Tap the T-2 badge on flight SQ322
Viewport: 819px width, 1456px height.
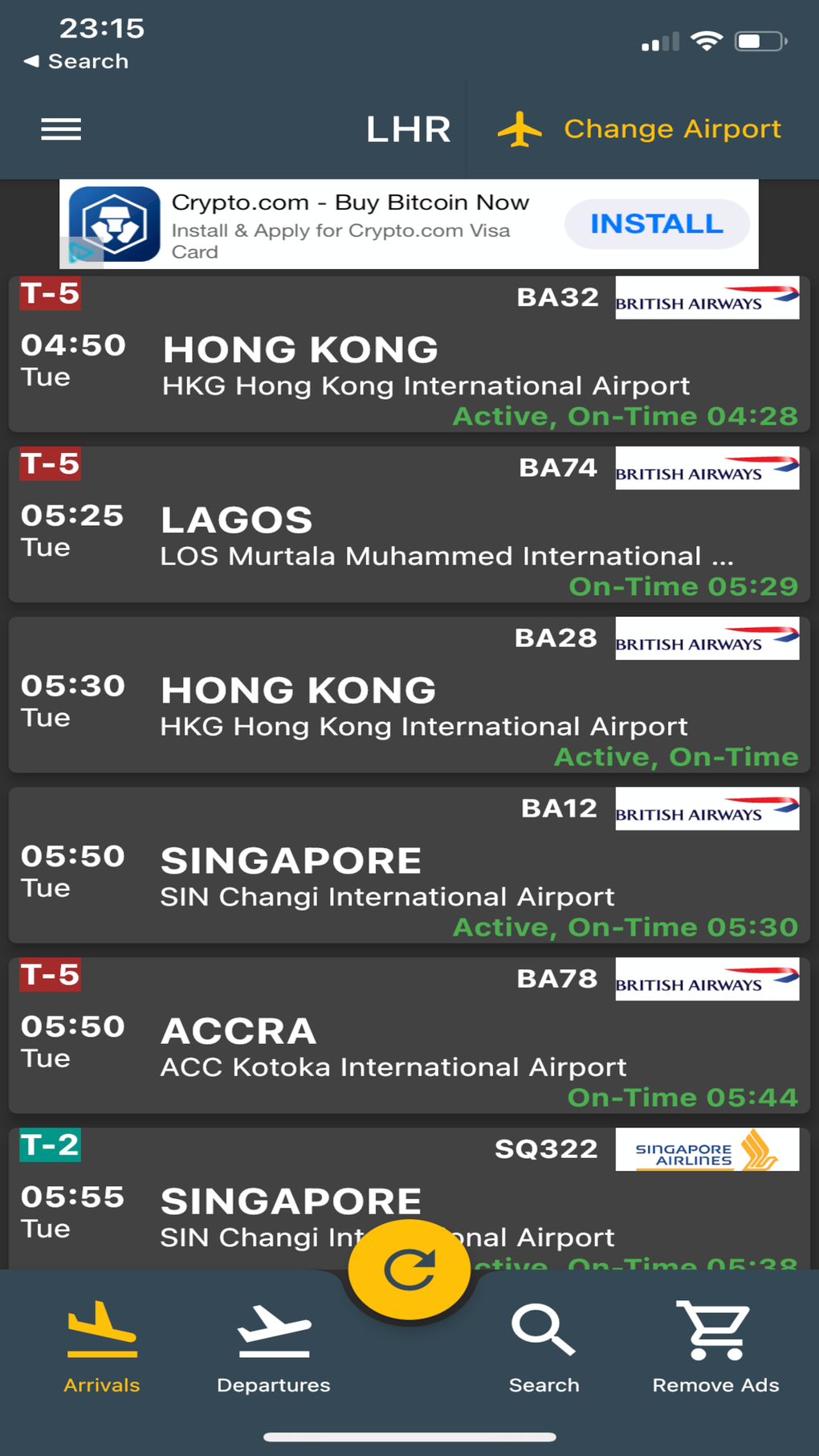(49, 1146)
